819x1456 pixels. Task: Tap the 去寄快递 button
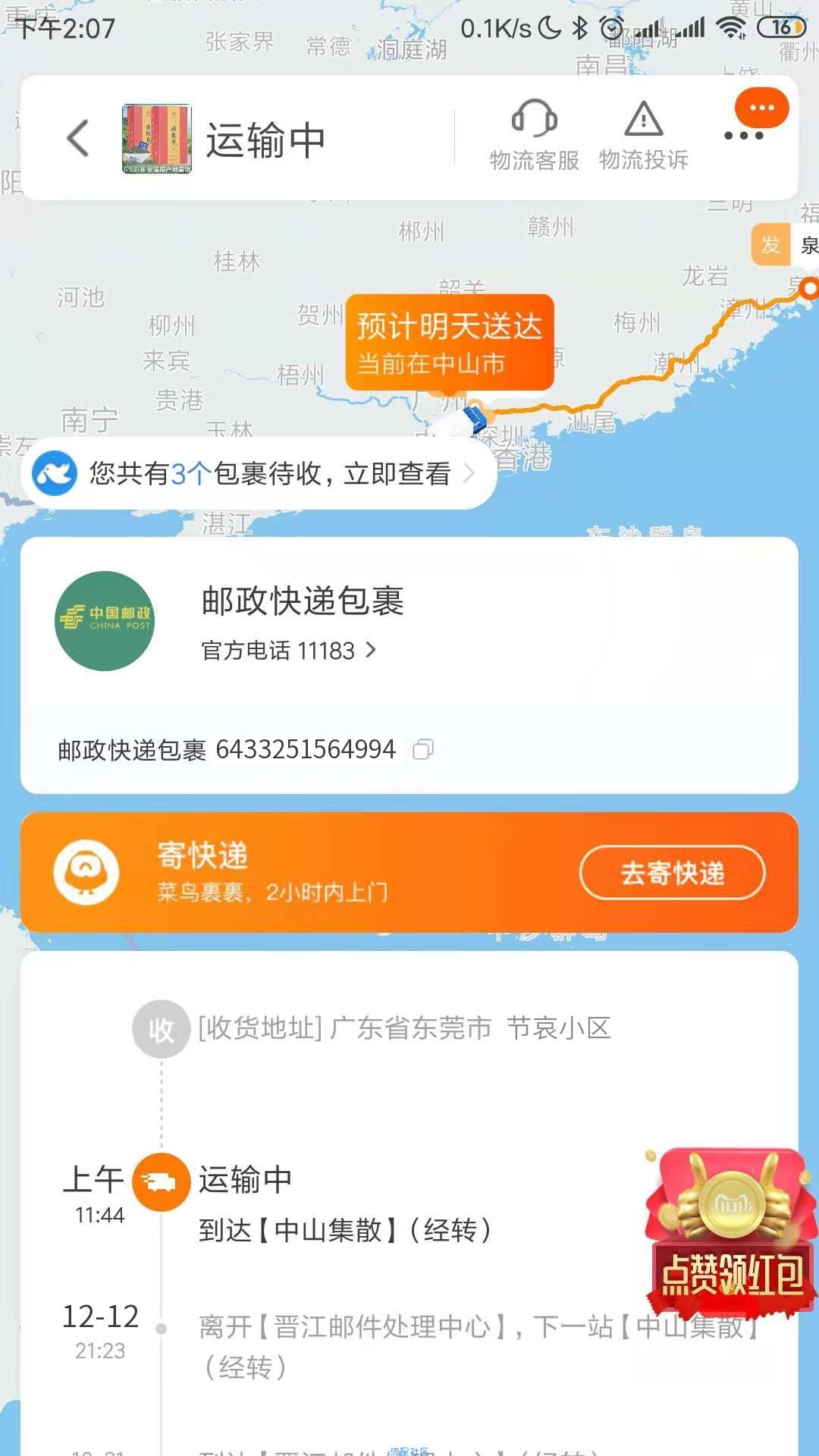(672, 873)
